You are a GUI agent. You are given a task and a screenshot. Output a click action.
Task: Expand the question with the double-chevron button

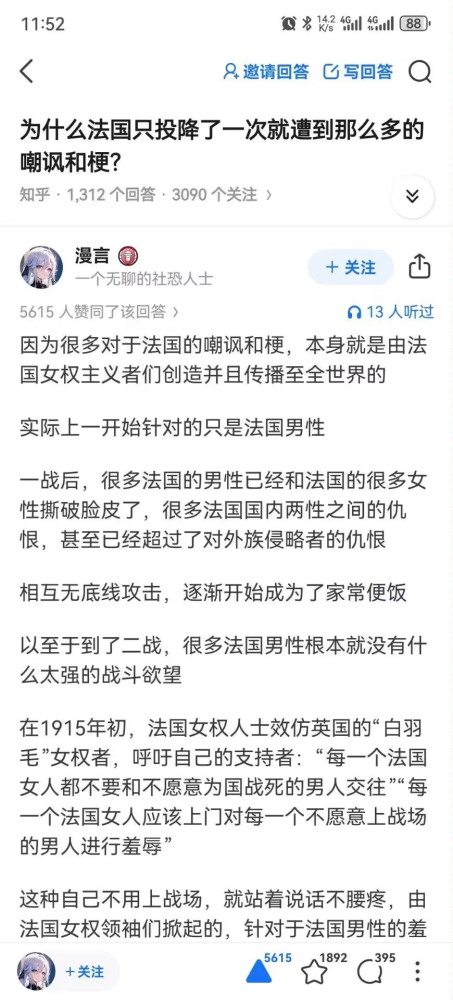[412, 196]
